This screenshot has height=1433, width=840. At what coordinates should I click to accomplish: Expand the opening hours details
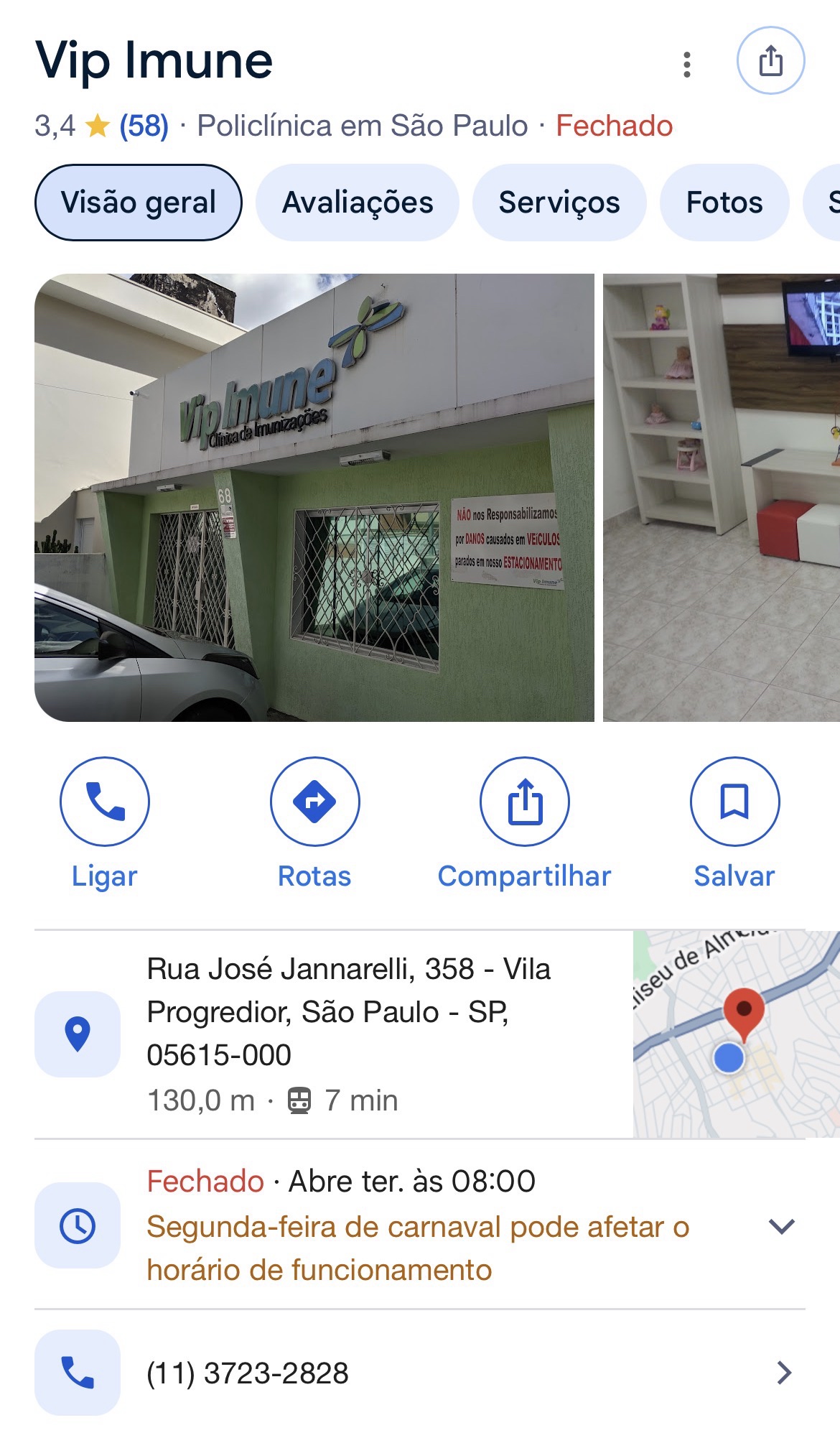click(x=781, y=1225)
